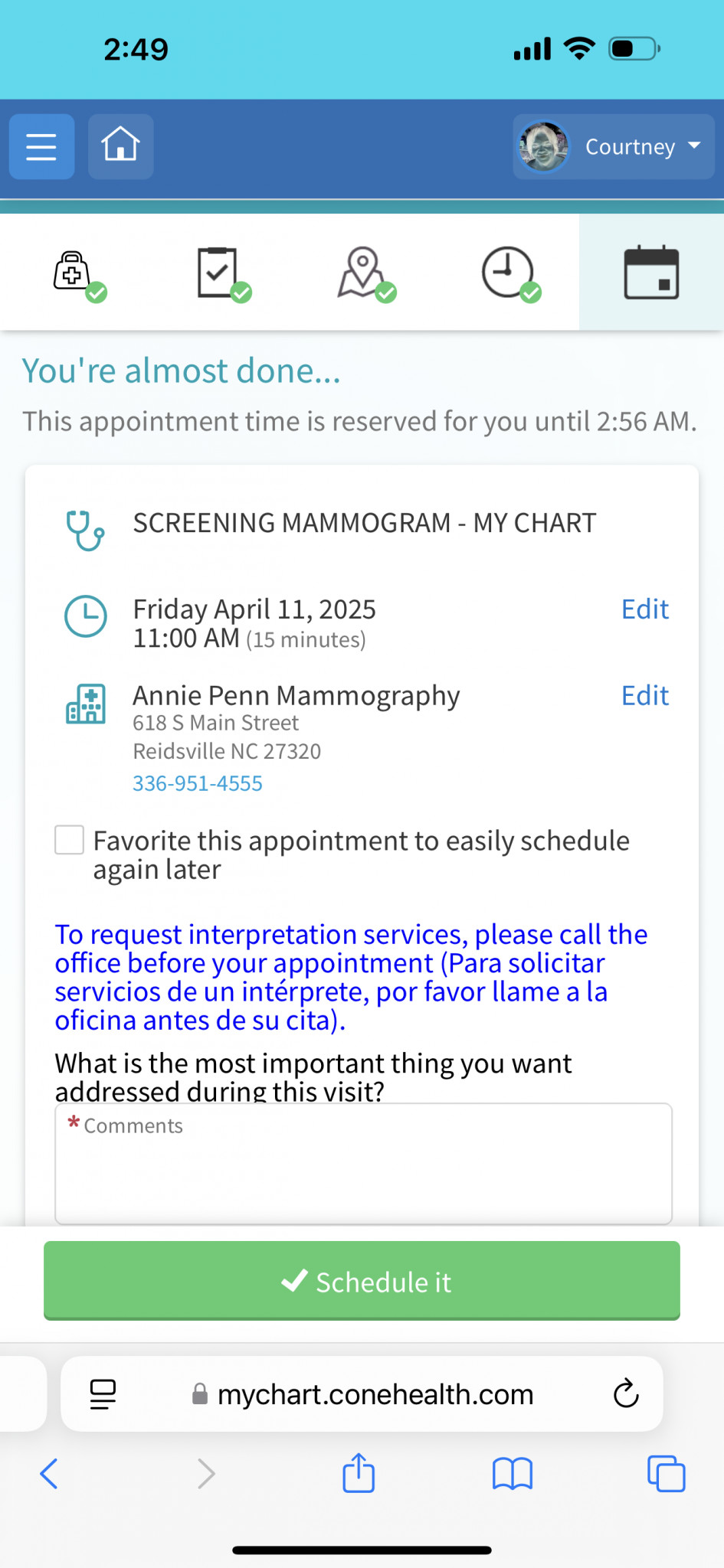724x1568 pixels.
Task: Tap Schedule it to confirm appointment
Action: [x=362, y=1281]
